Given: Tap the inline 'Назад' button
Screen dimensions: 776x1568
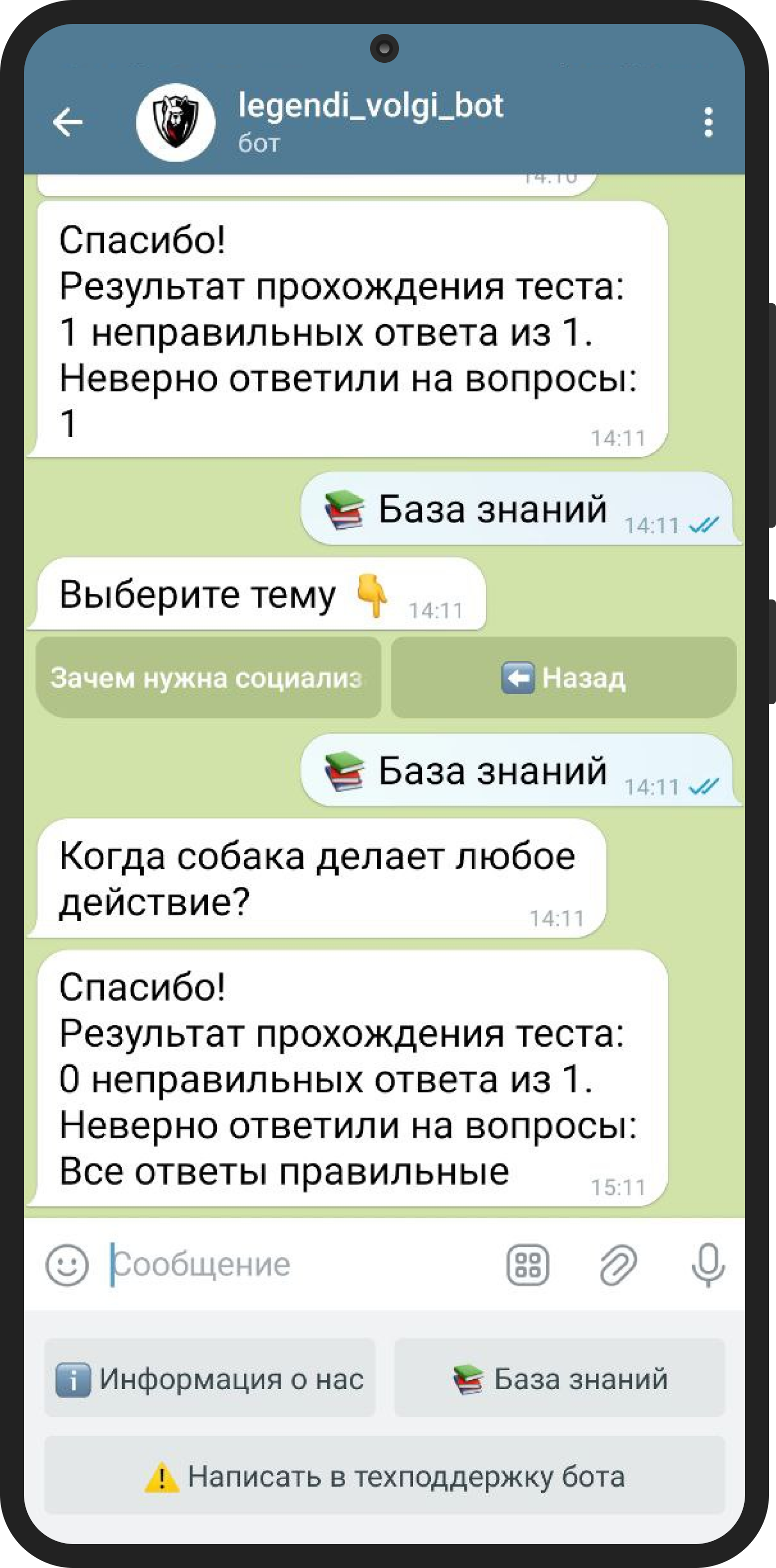Looking at the screenshot, I should point(563,677).
